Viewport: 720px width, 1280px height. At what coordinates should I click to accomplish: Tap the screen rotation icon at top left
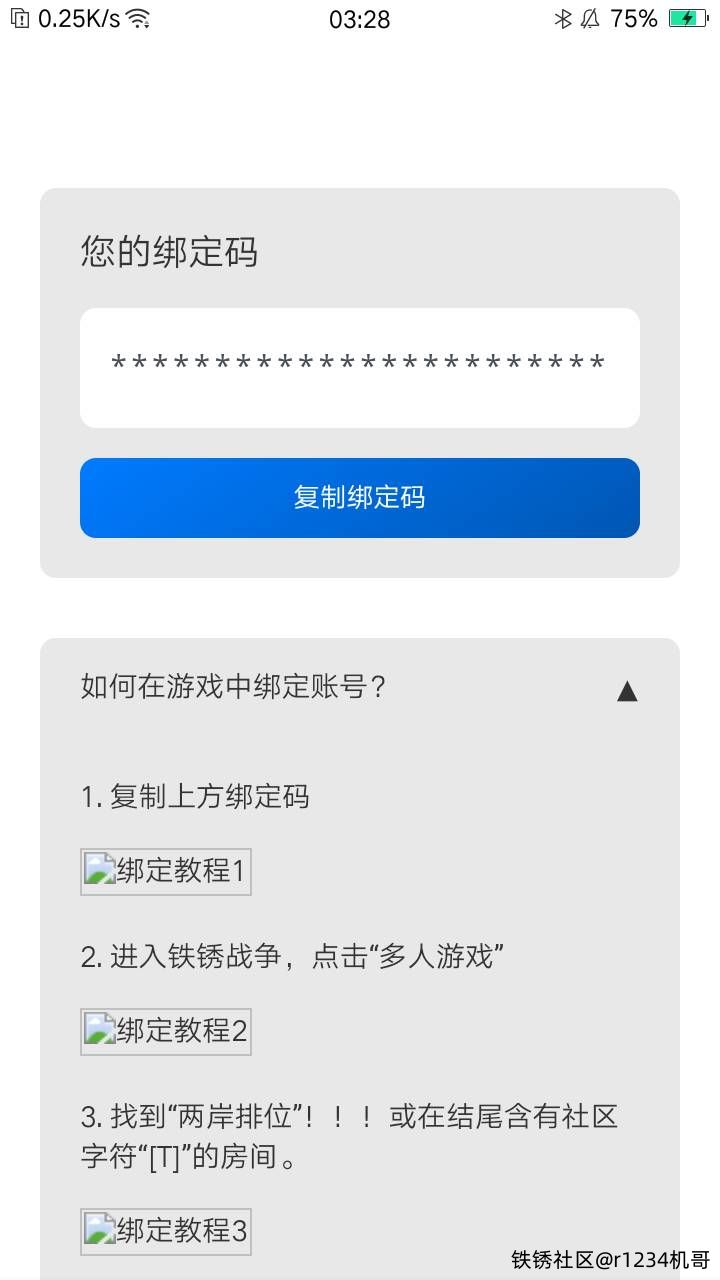coord(22,17)
